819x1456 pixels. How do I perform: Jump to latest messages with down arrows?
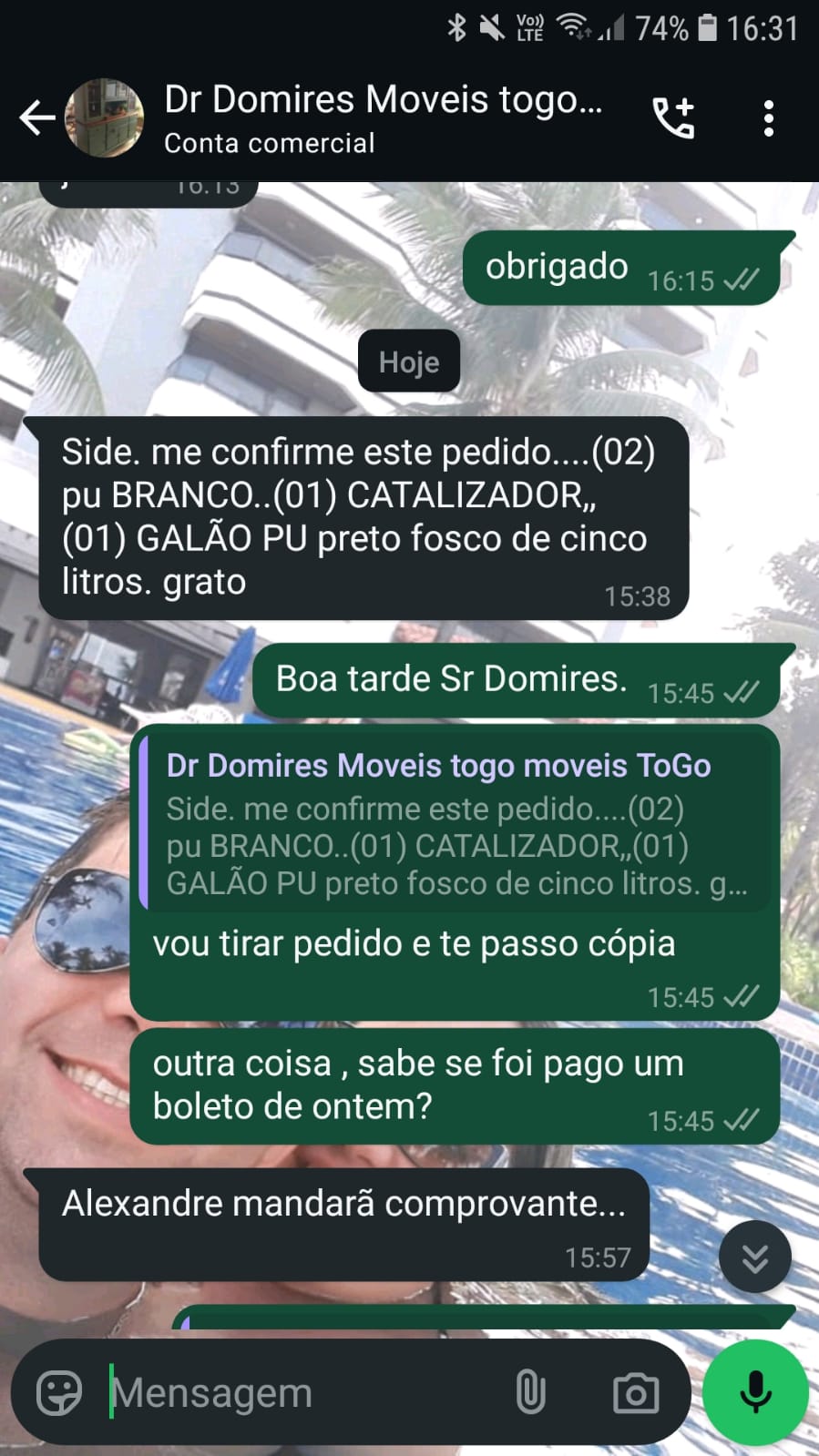click(754, 1257)
